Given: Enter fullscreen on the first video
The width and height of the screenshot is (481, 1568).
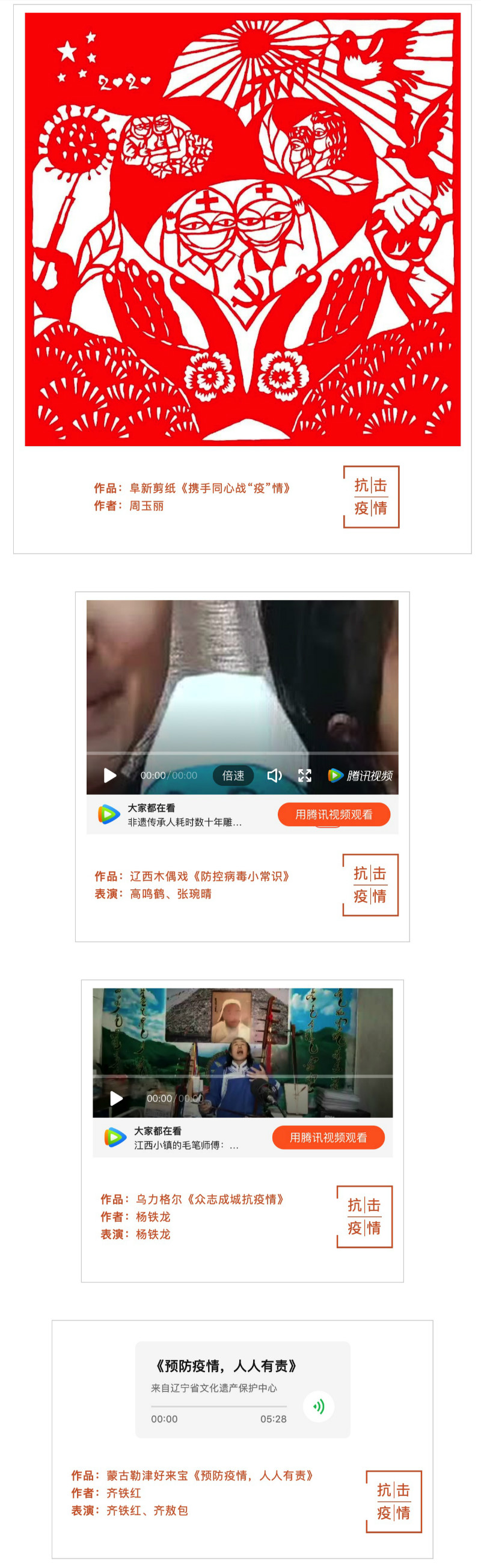Looking at the screenshot, I should coord(304,775).
